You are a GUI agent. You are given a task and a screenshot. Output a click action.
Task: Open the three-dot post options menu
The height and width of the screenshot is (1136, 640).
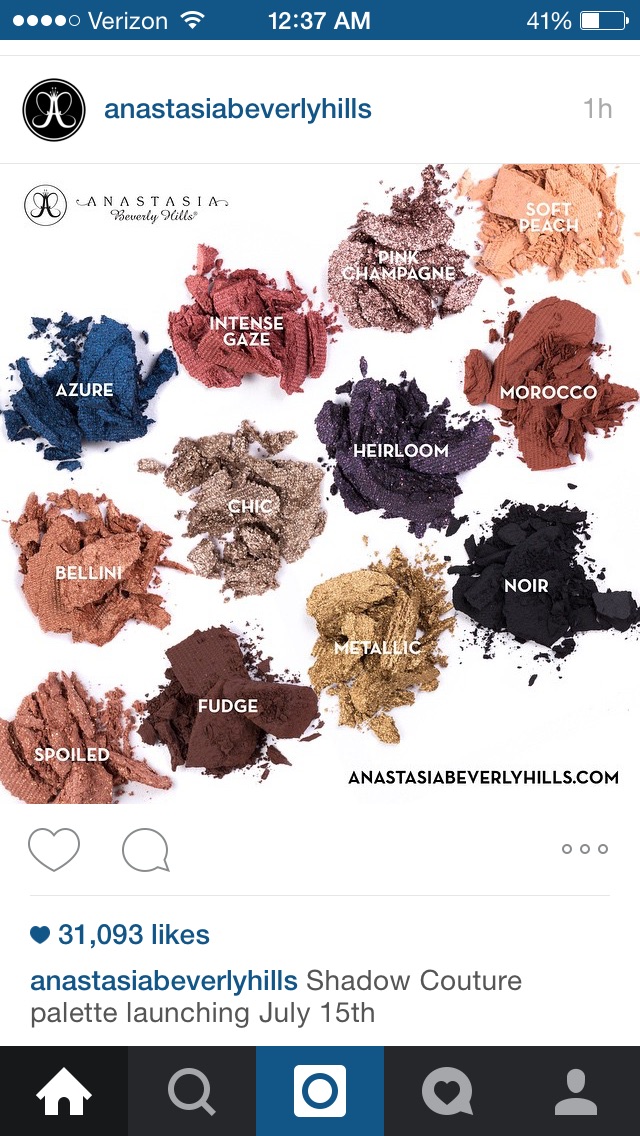(585, 849)
